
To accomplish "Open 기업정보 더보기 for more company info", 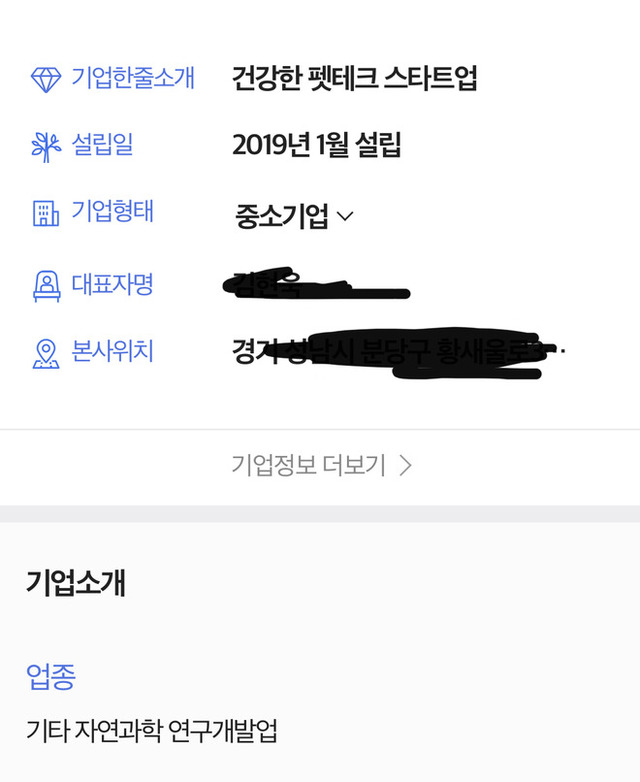I will click(321, 465).
